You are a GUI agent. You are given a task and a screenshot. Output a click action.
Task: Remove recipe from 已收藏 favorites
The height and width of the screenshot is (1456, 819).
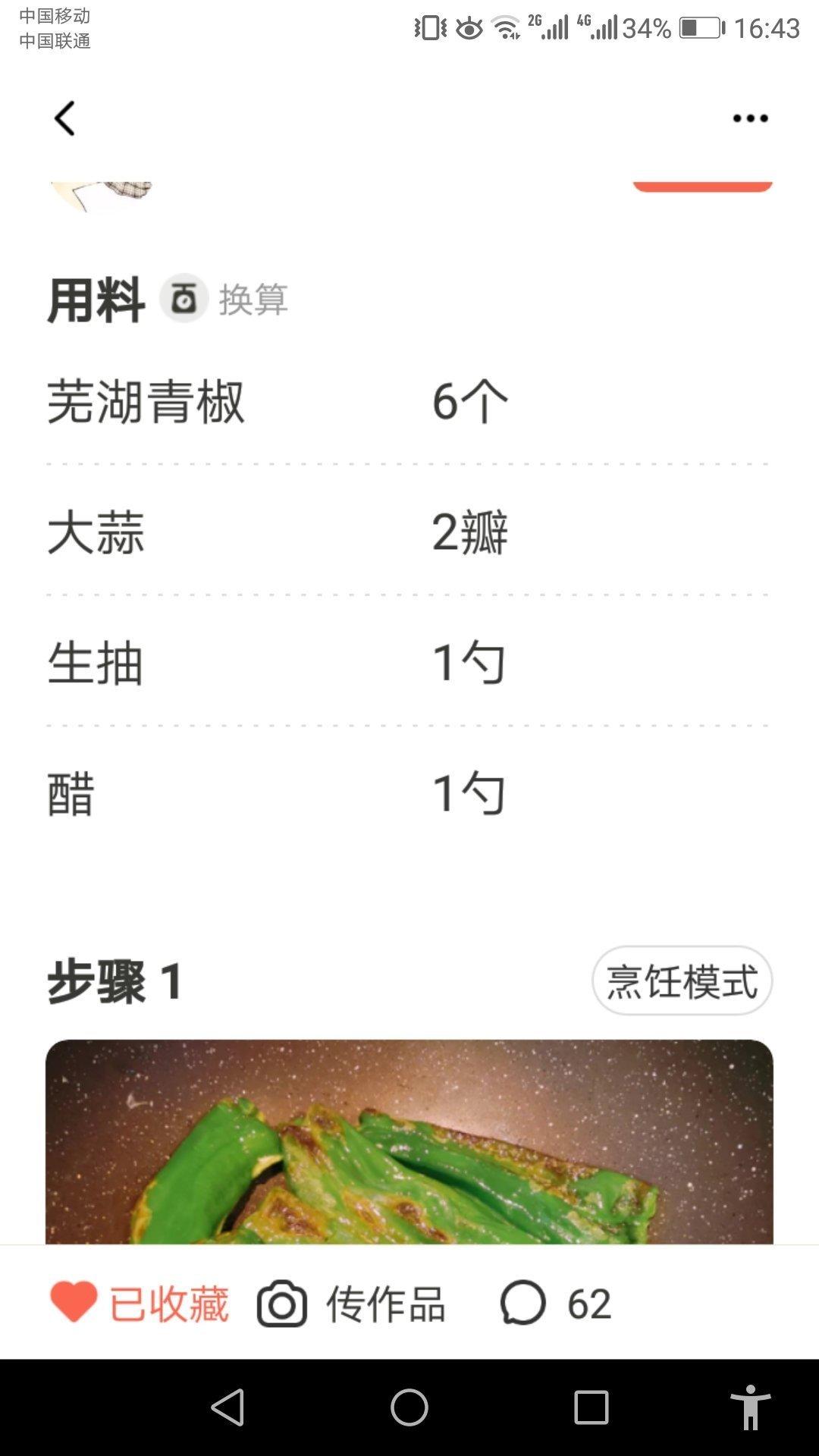click(x=140, y=1304)
